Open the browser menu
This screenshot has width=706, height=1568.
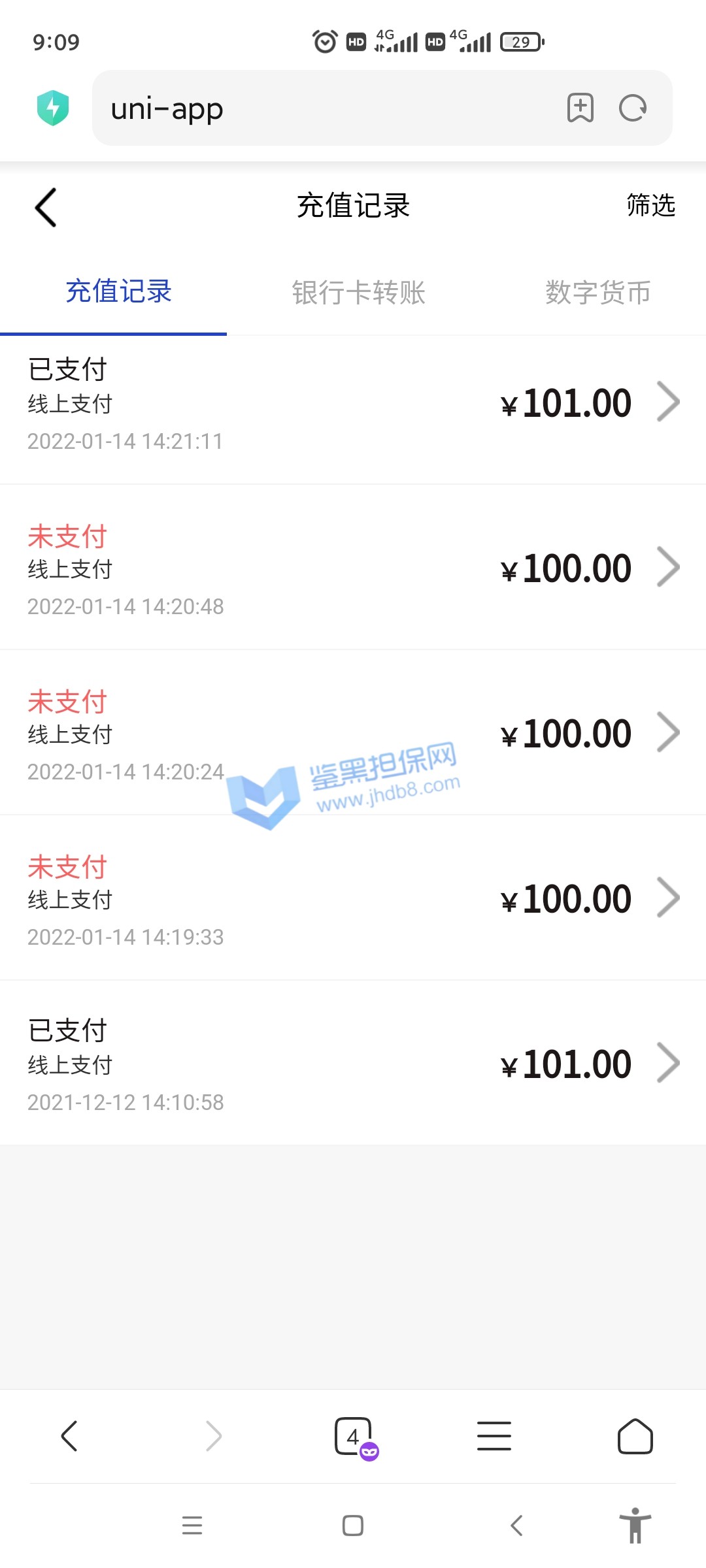point(494,1436)
